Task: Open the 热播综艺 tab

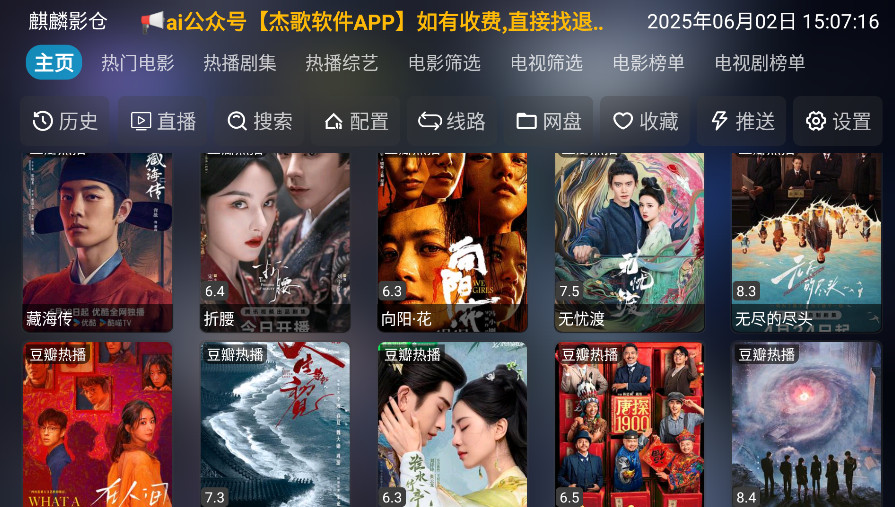Action: (342, 63)
